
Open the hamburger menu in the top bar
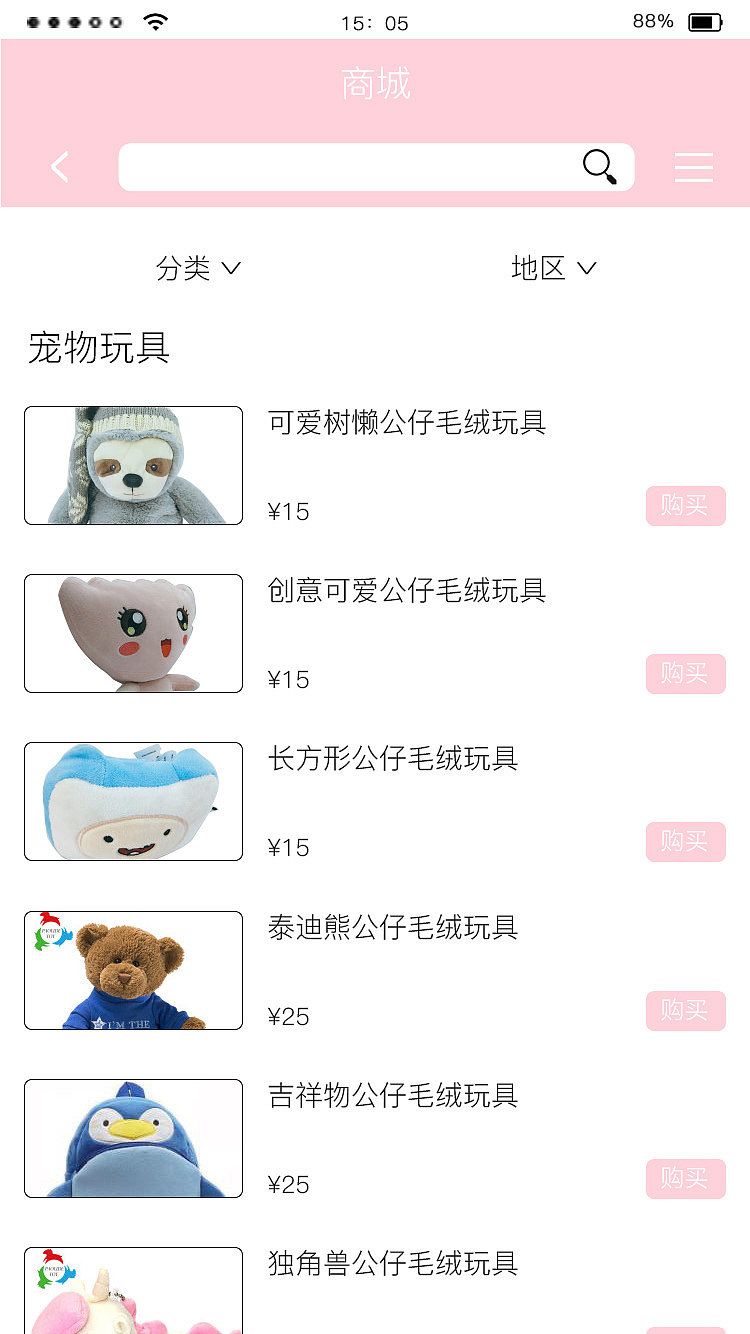[694, 167]
